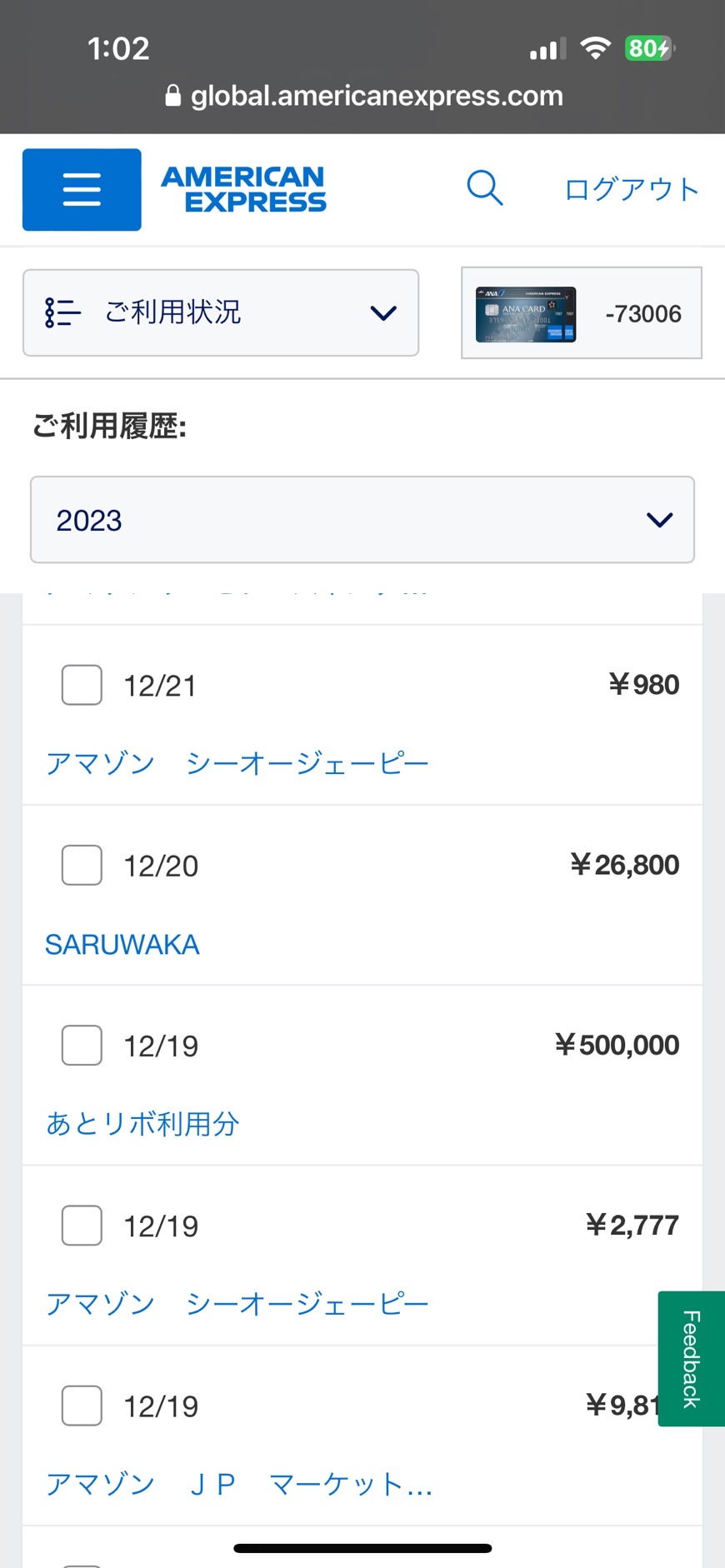Open the SARUWAKA transaction details
This screenshot has width=725, height=1568.
click(x=122, y=944)
